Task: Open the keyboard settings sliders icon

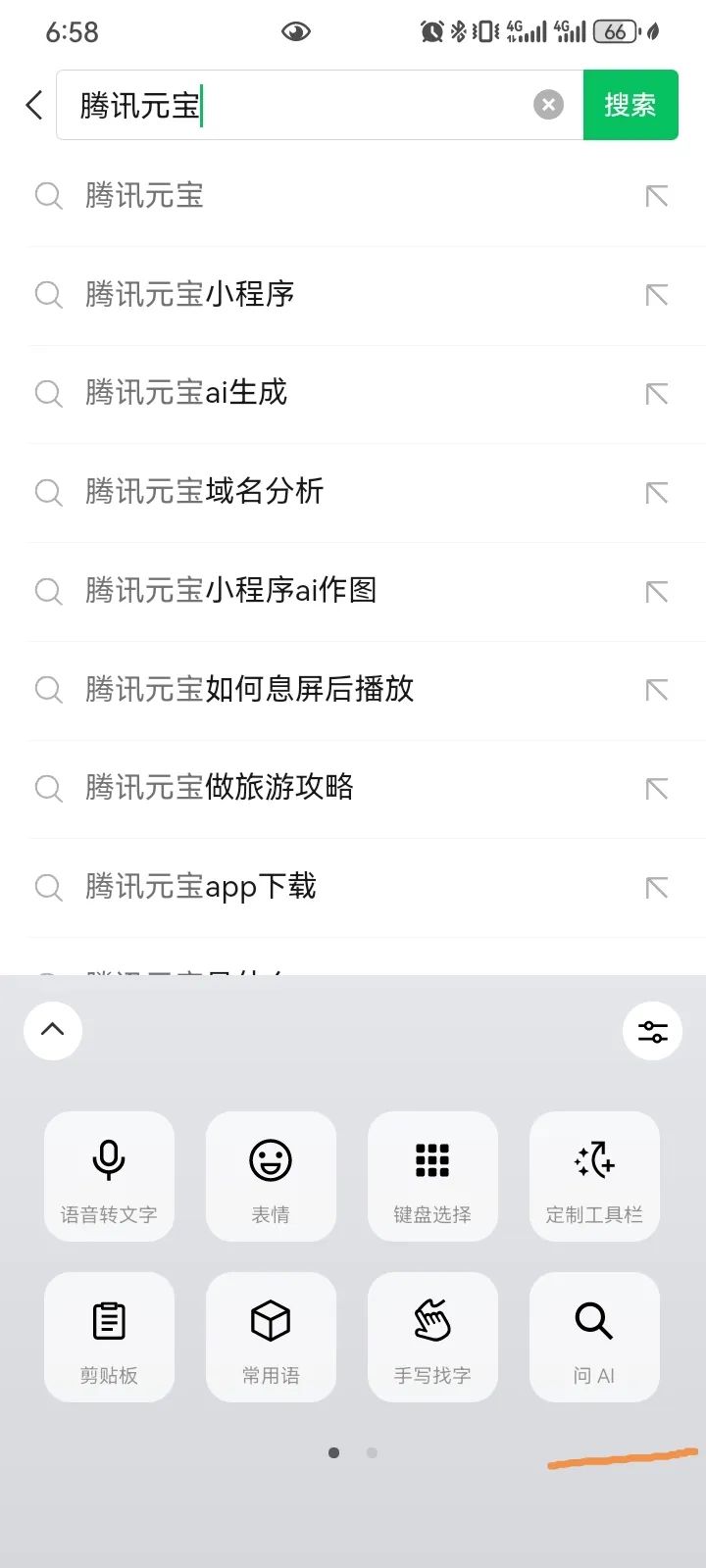Action: (652, 1031)
